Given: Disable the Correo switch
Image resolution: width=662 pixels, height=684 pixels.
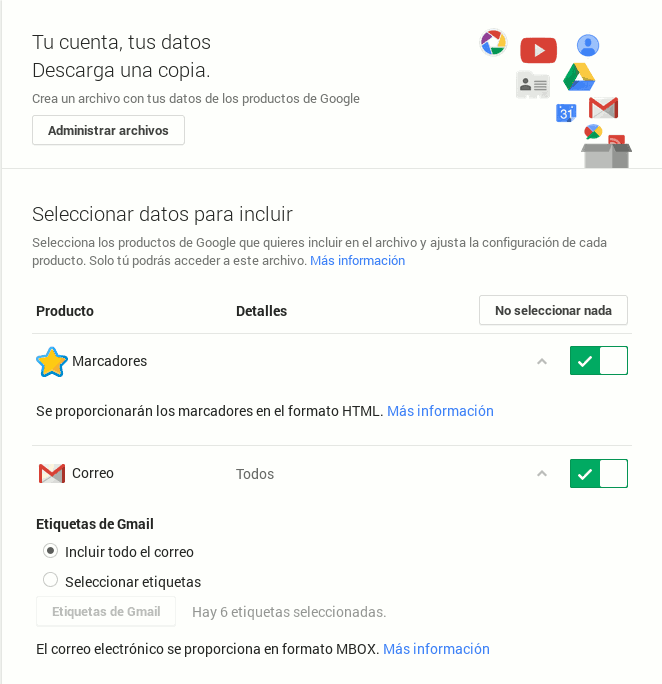Looking at the screenshot, I should [x=598, y=473].
